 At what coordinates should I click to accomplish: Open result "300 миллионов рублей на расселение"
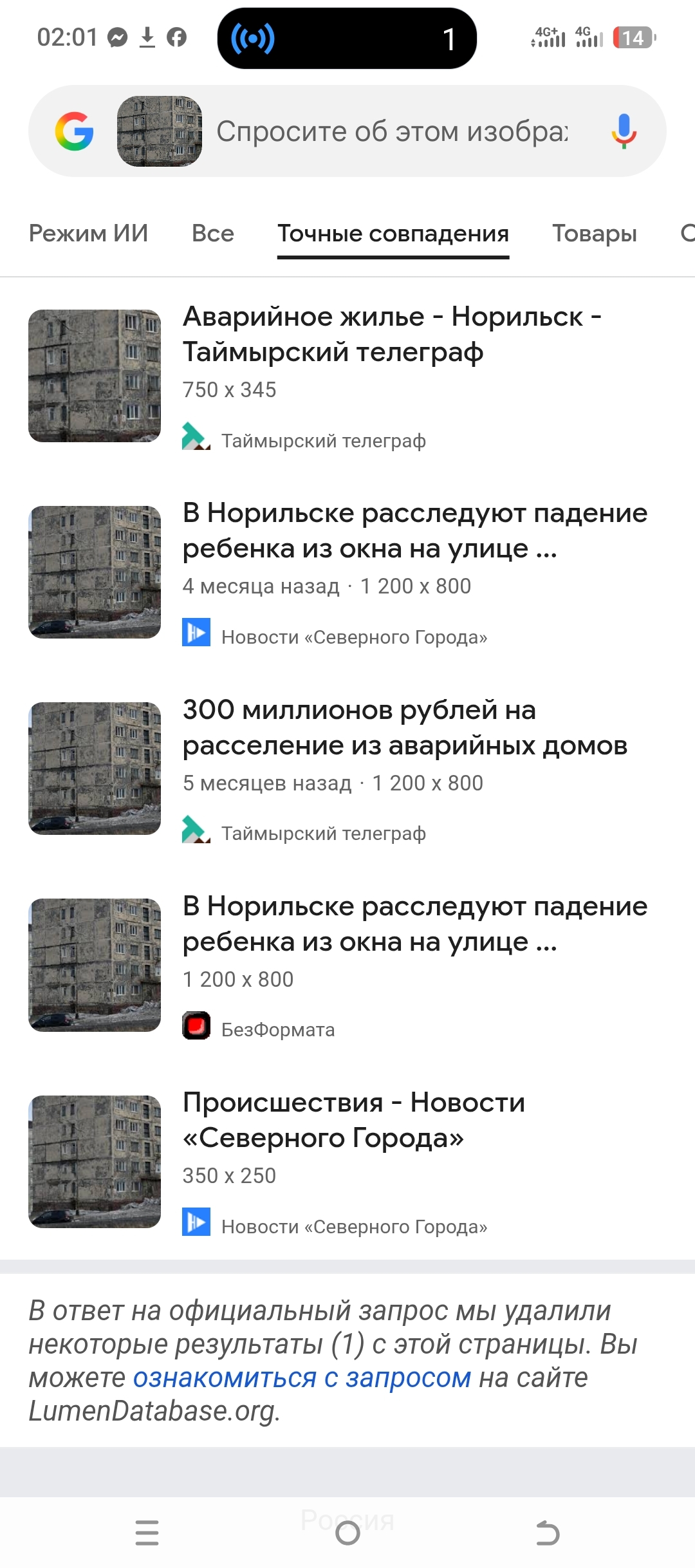405,727
